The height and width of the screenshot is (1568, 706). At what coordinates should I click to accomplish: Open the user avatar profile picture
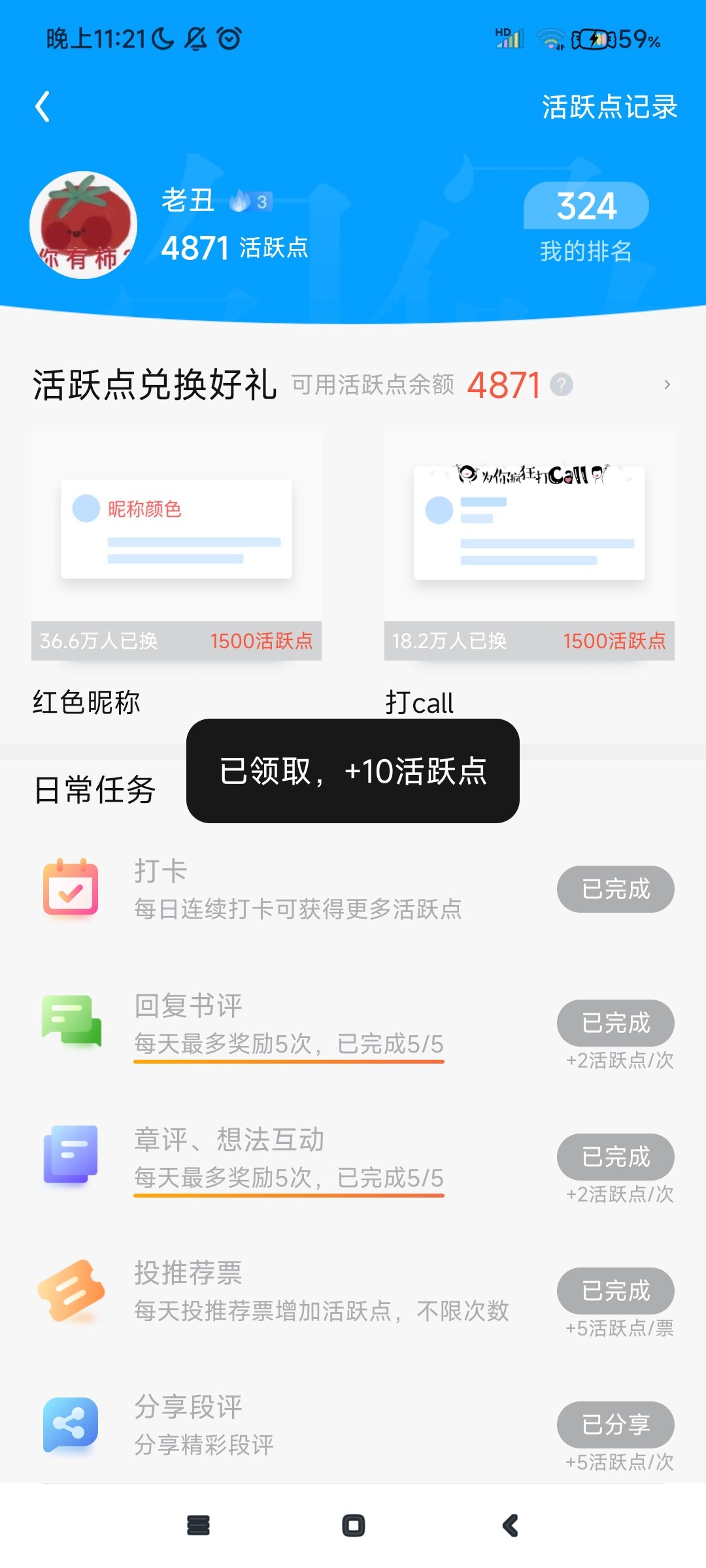click(x=84, y=225)
